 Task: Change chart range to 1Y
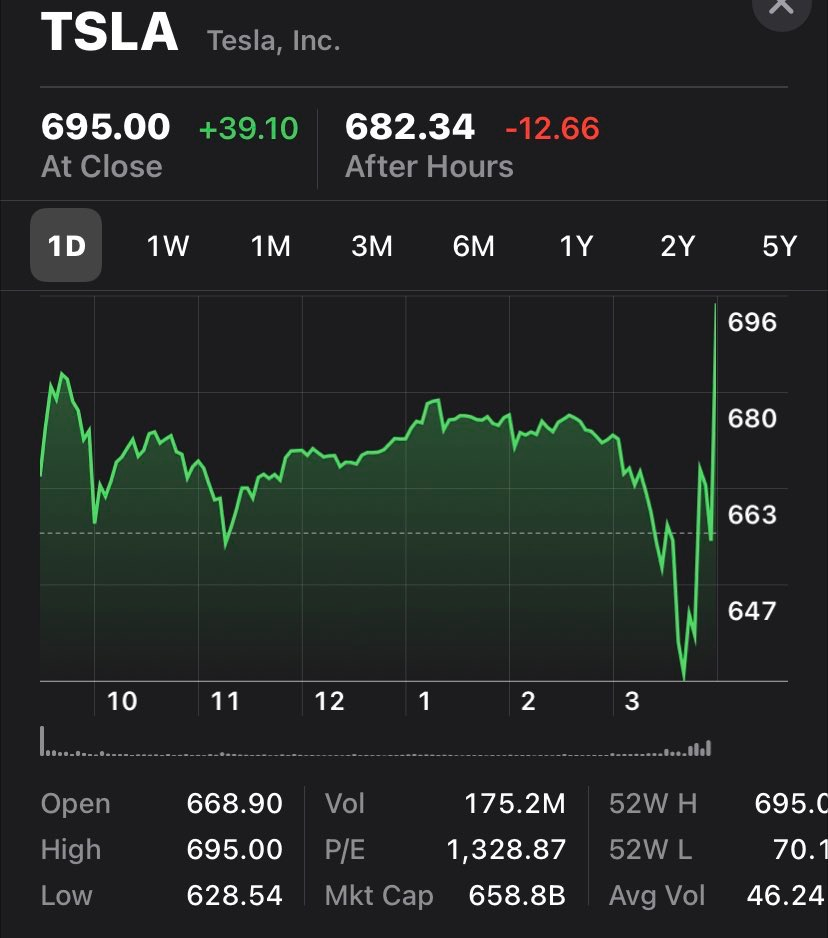[576, 246]
